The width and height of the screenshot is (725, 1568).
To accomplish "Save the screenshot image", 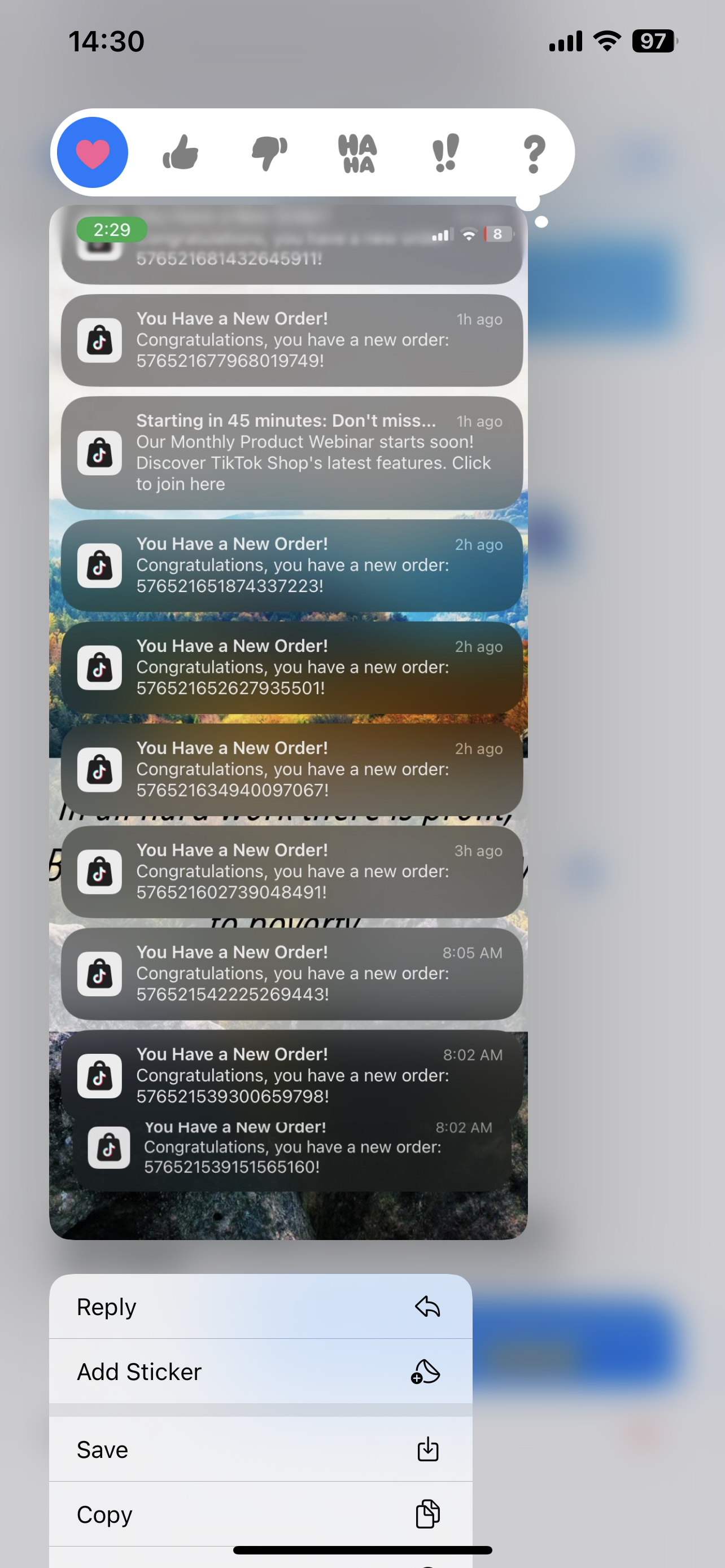I will click(260, 1449).
